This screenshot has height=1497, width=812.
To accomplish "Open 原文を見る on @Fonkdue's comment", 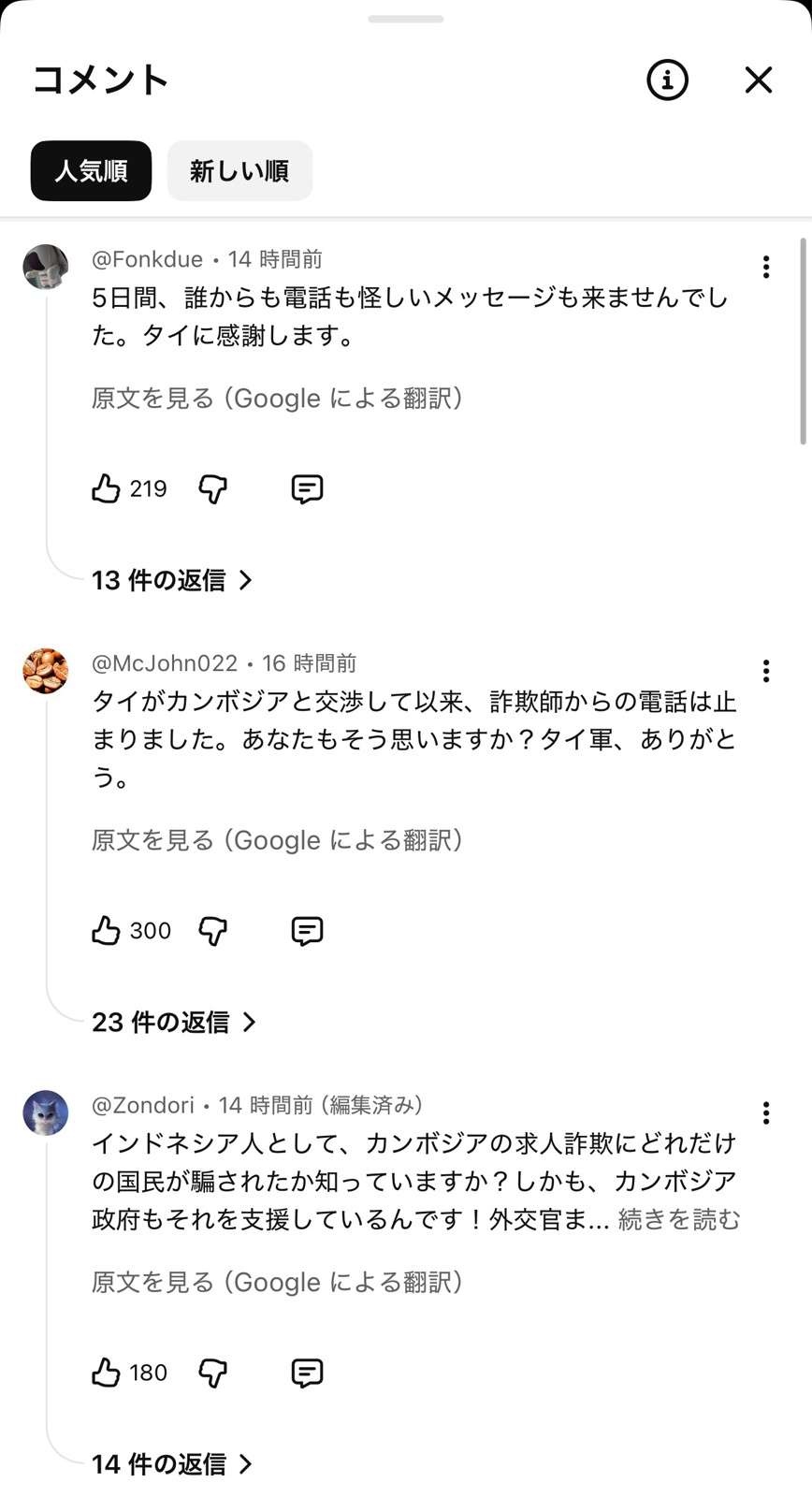I will pos(277,398).
